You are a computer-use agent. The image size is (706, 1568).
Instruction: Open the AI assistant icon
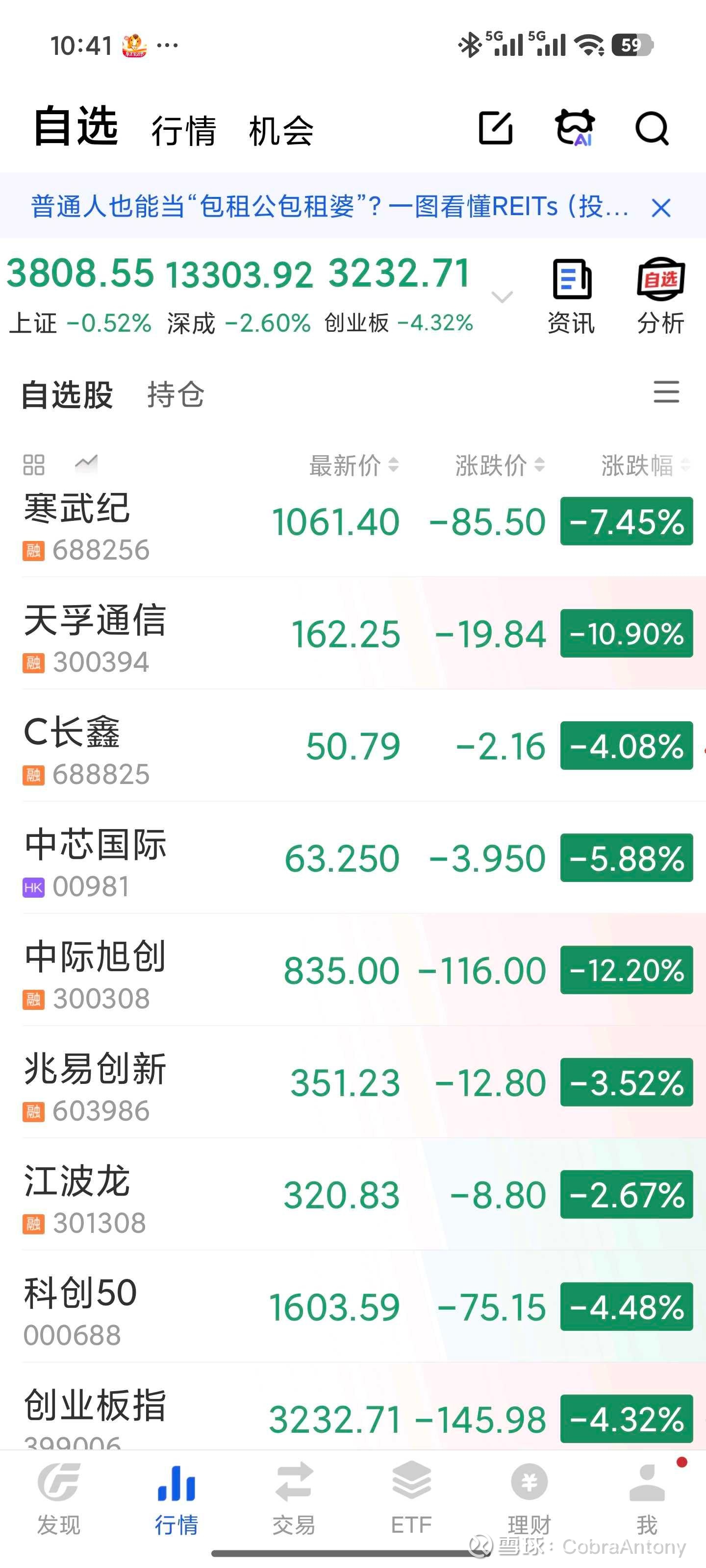coord(575,128)
